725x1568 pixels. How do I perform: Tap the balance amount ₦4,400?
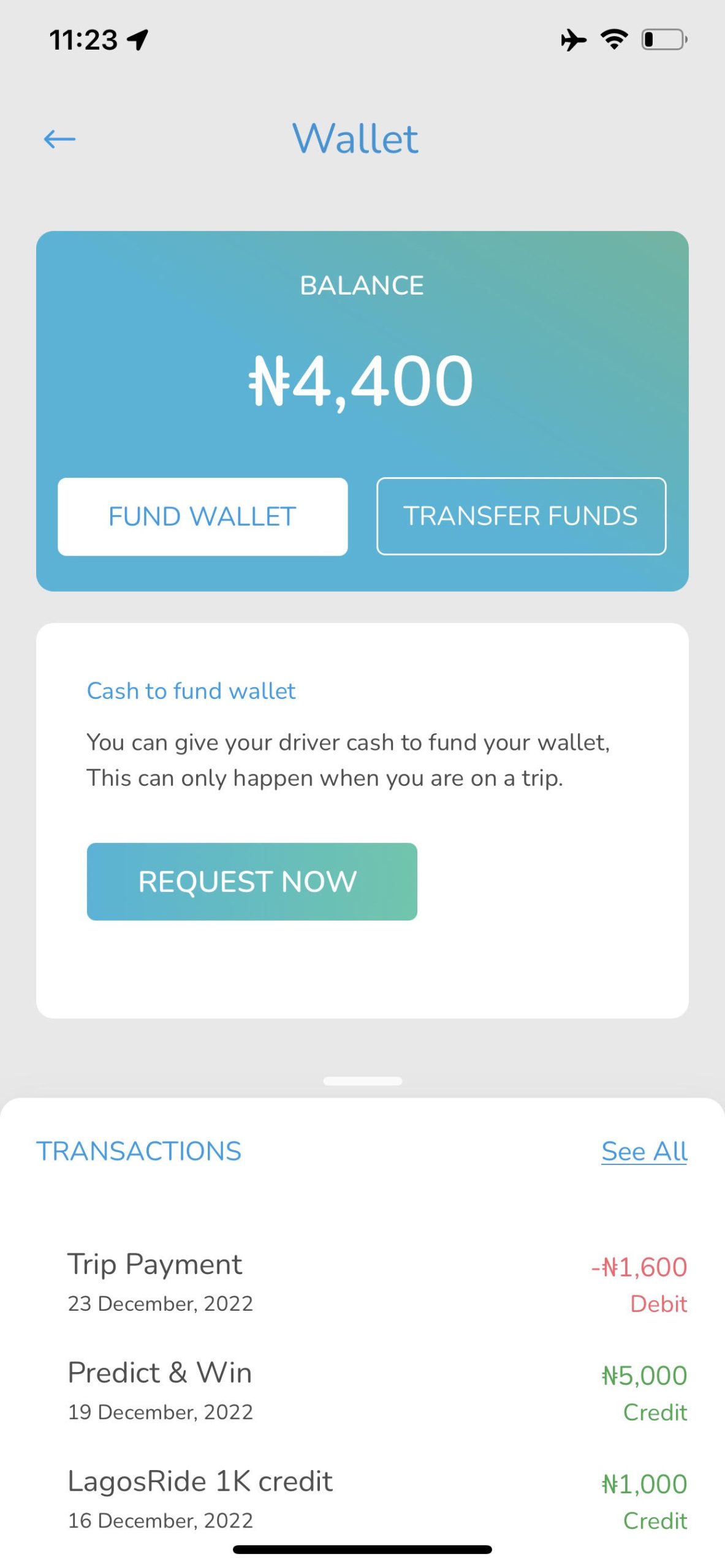(x=362, y=379)
